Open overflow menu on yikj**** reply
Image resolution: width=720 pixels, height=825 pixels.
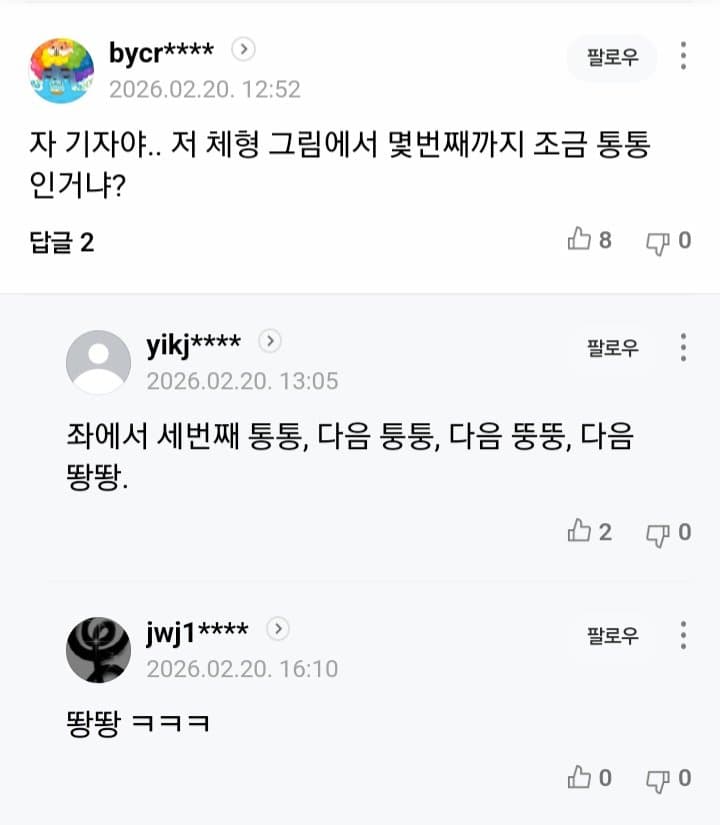683,347
